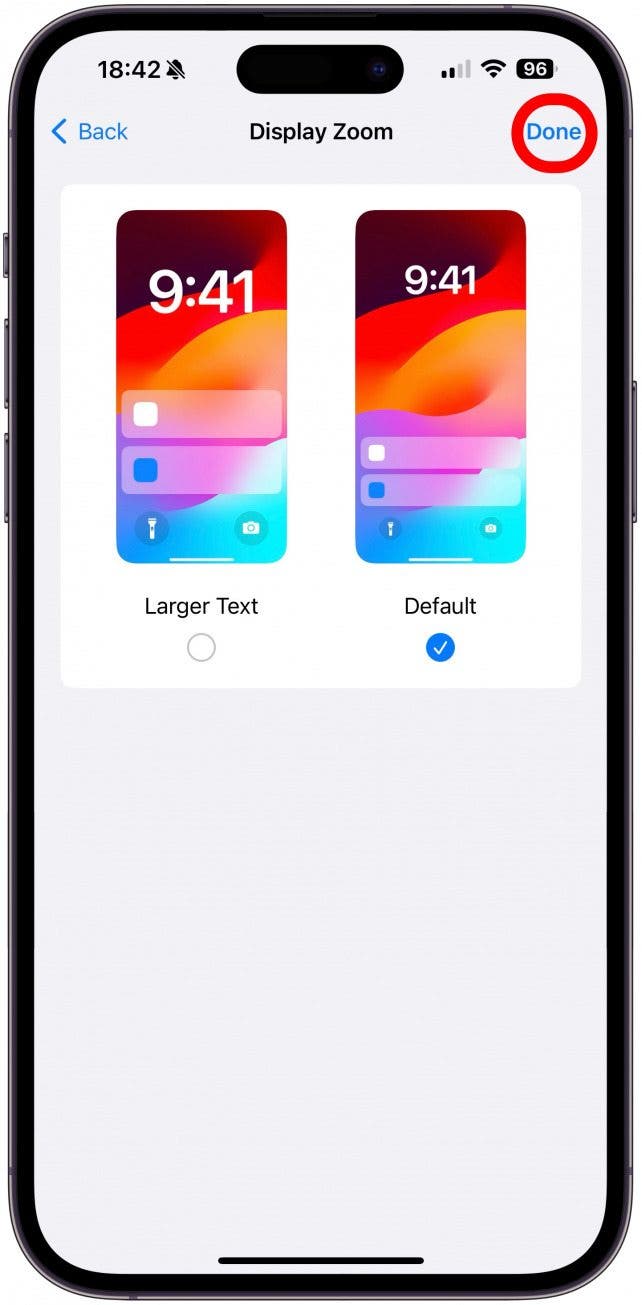Go back to the previous settings page

(x=89, y=131)
